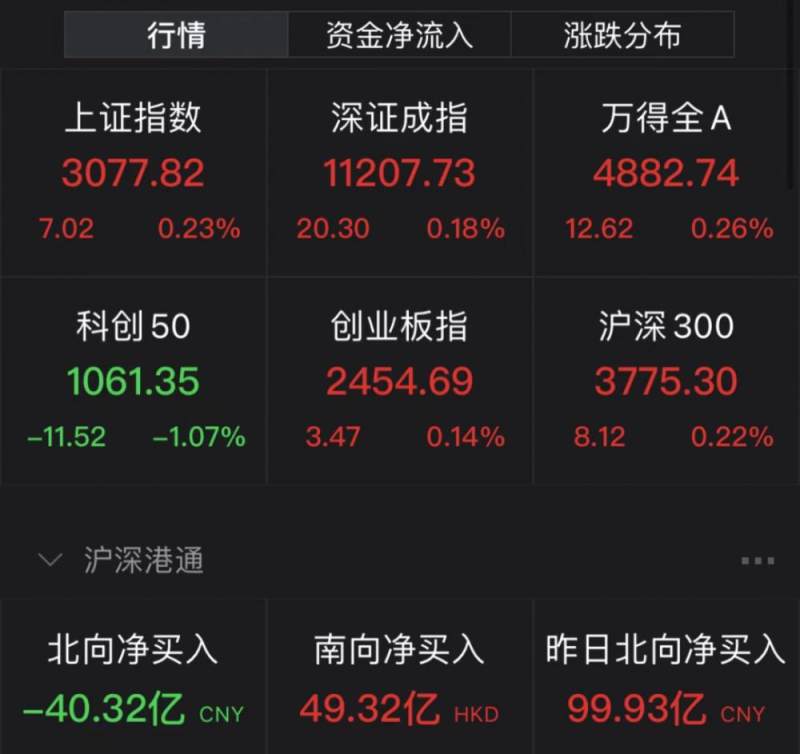View the 南向净买入 details
The image size is (800, 754).
[x=399, y=680]
